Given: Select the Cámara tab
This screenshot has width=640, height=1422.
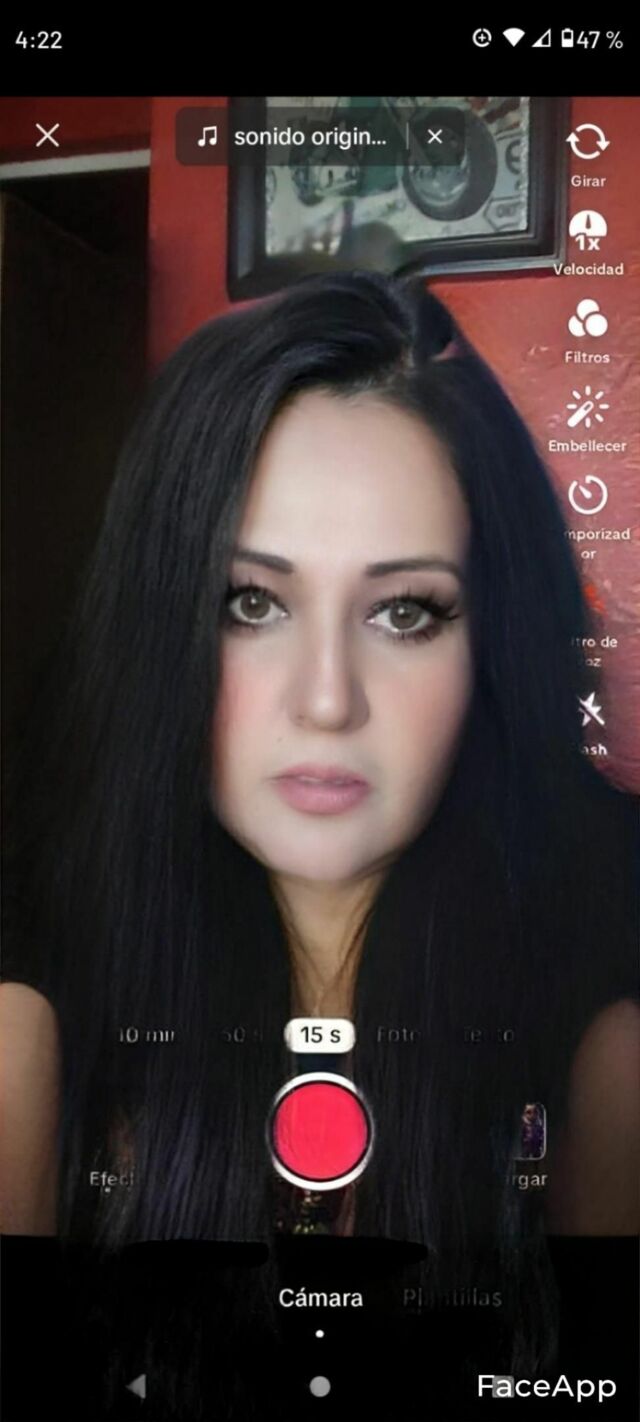Looking at the screenshot, I should 320,1298.
